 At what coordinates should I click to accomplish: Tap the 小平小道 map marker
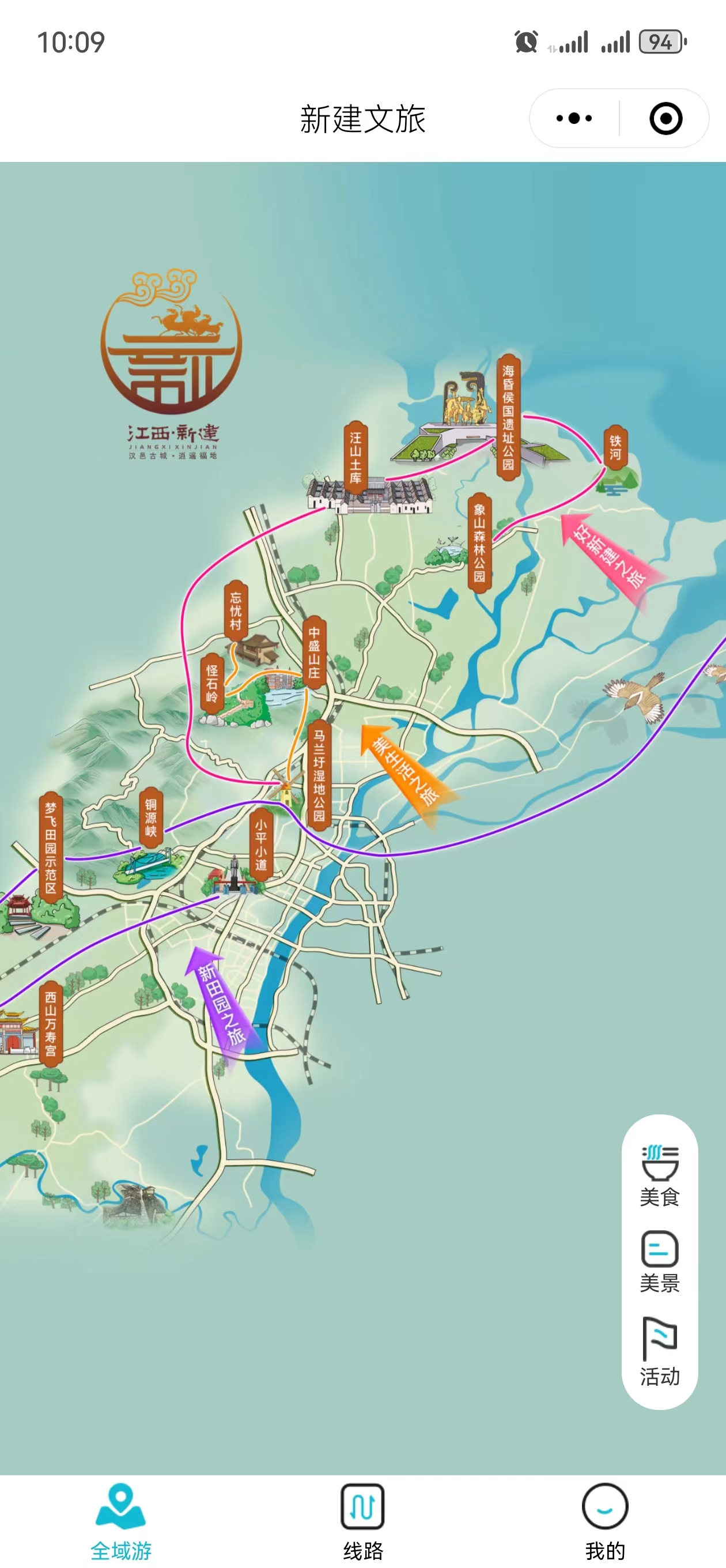pyautogui.click(x=261, y=843)
